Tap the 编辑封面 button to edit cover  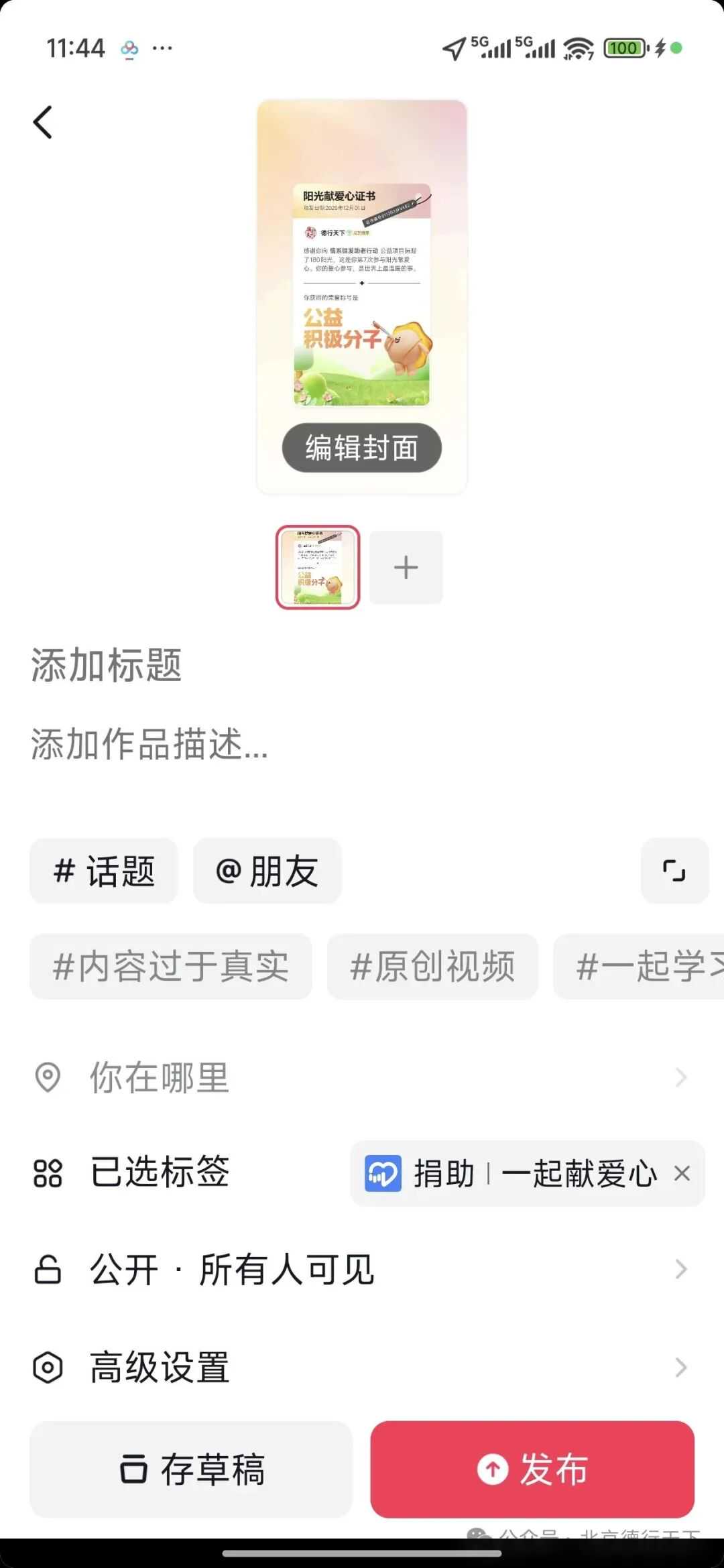tap(361, 448)
